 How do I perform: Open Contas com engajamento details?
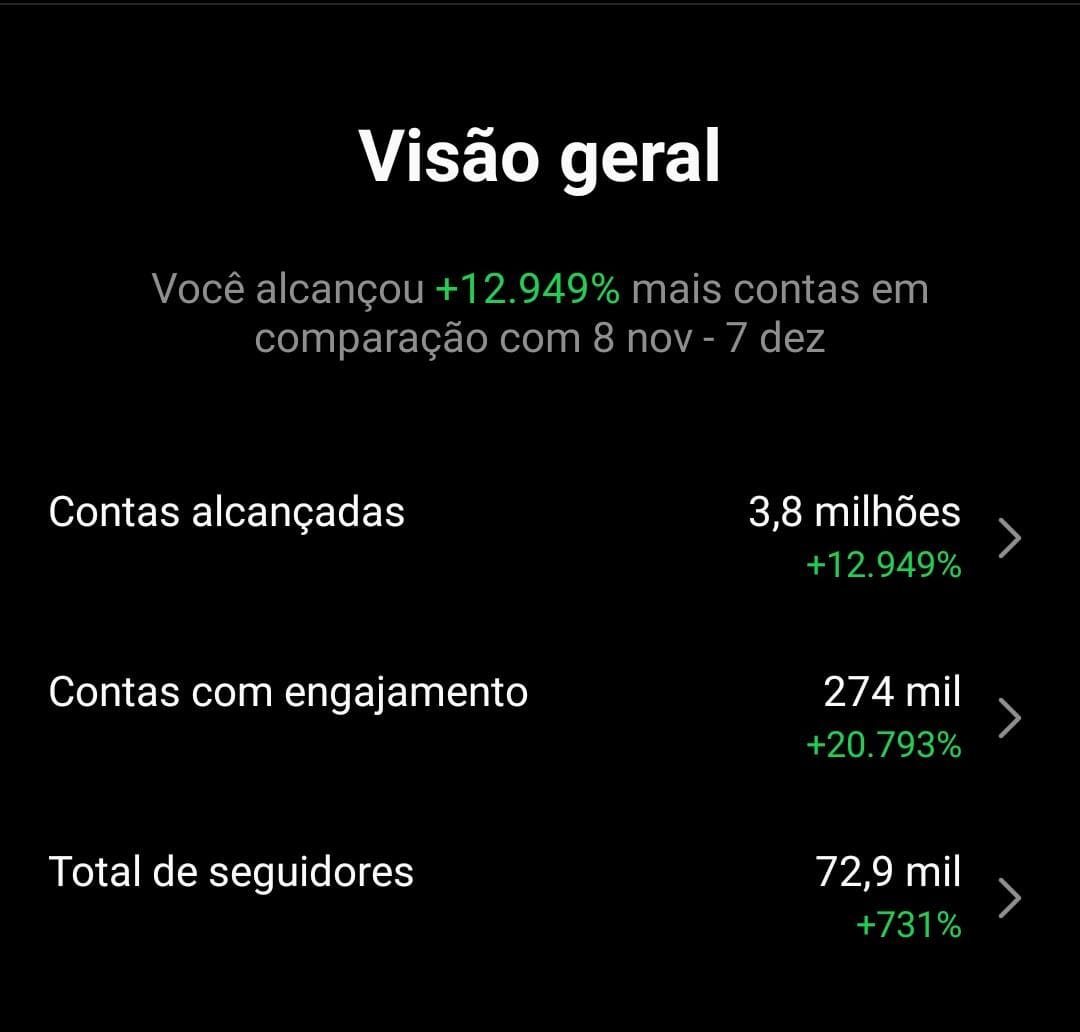point(1010,718)
